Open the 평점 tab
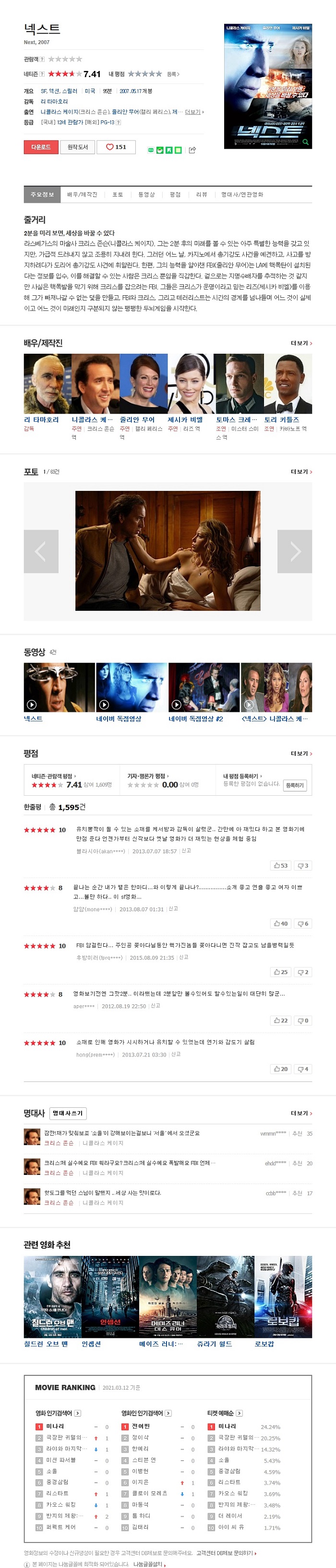The width and height of the screenshot is (336, 1568). pyautogui.click(x=175, y=194)
